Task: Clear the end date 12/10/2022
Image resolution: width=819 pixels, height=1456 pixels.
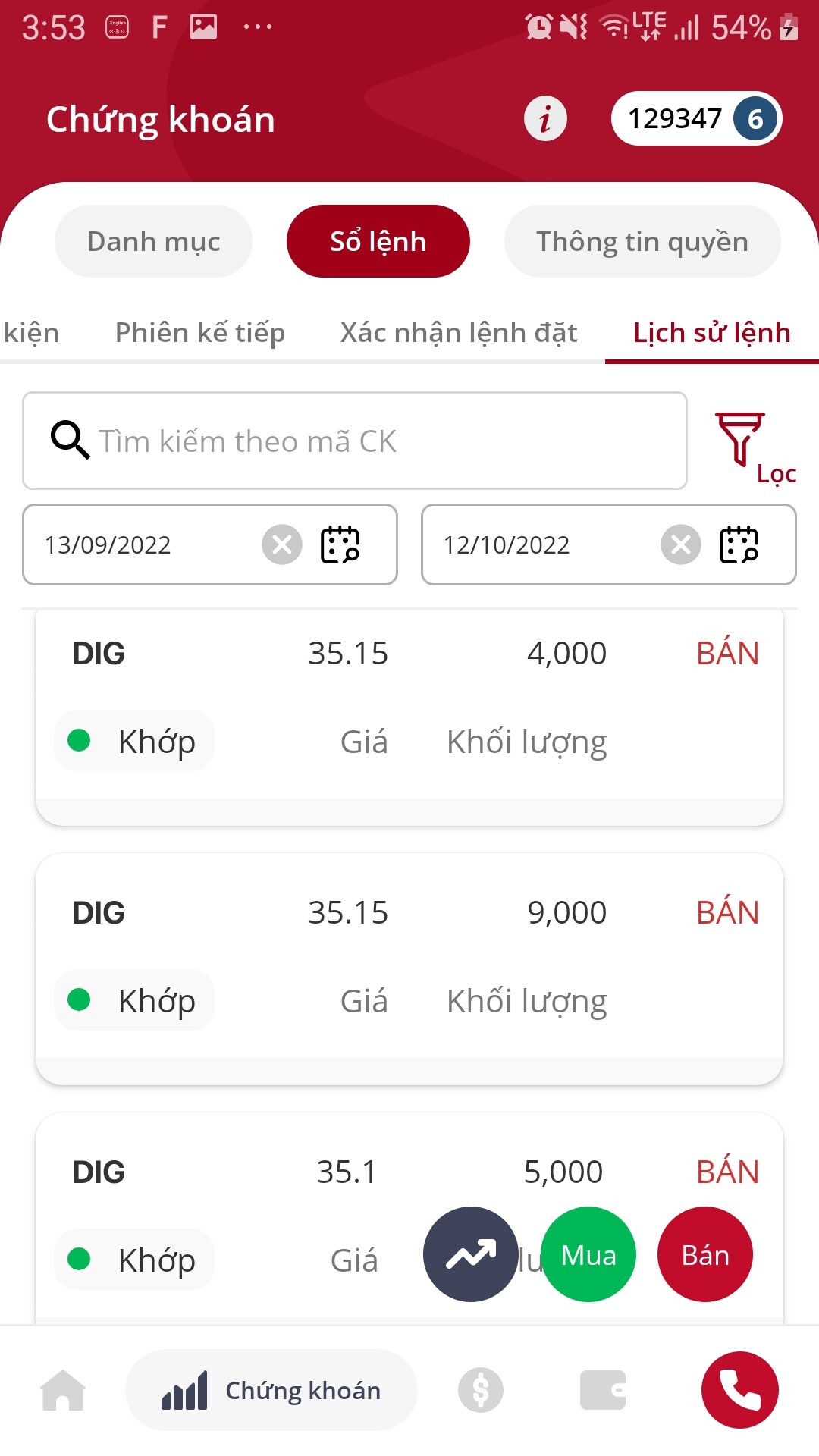Action: [681, 544]
